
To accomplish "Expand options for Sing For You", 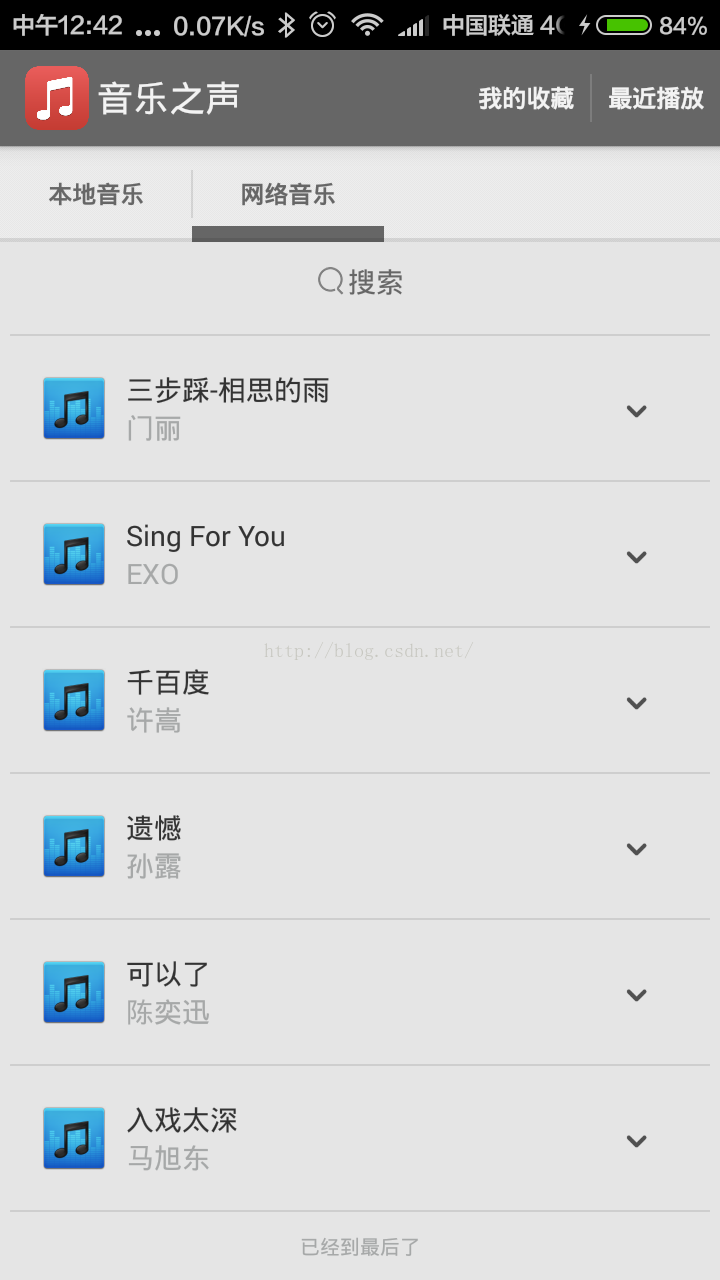I will tap(636, 556).
